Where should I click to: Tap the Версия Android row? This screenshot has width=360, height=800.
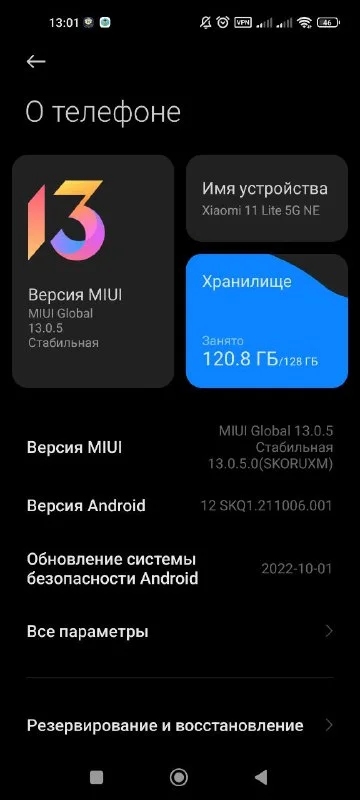(180, 506)
